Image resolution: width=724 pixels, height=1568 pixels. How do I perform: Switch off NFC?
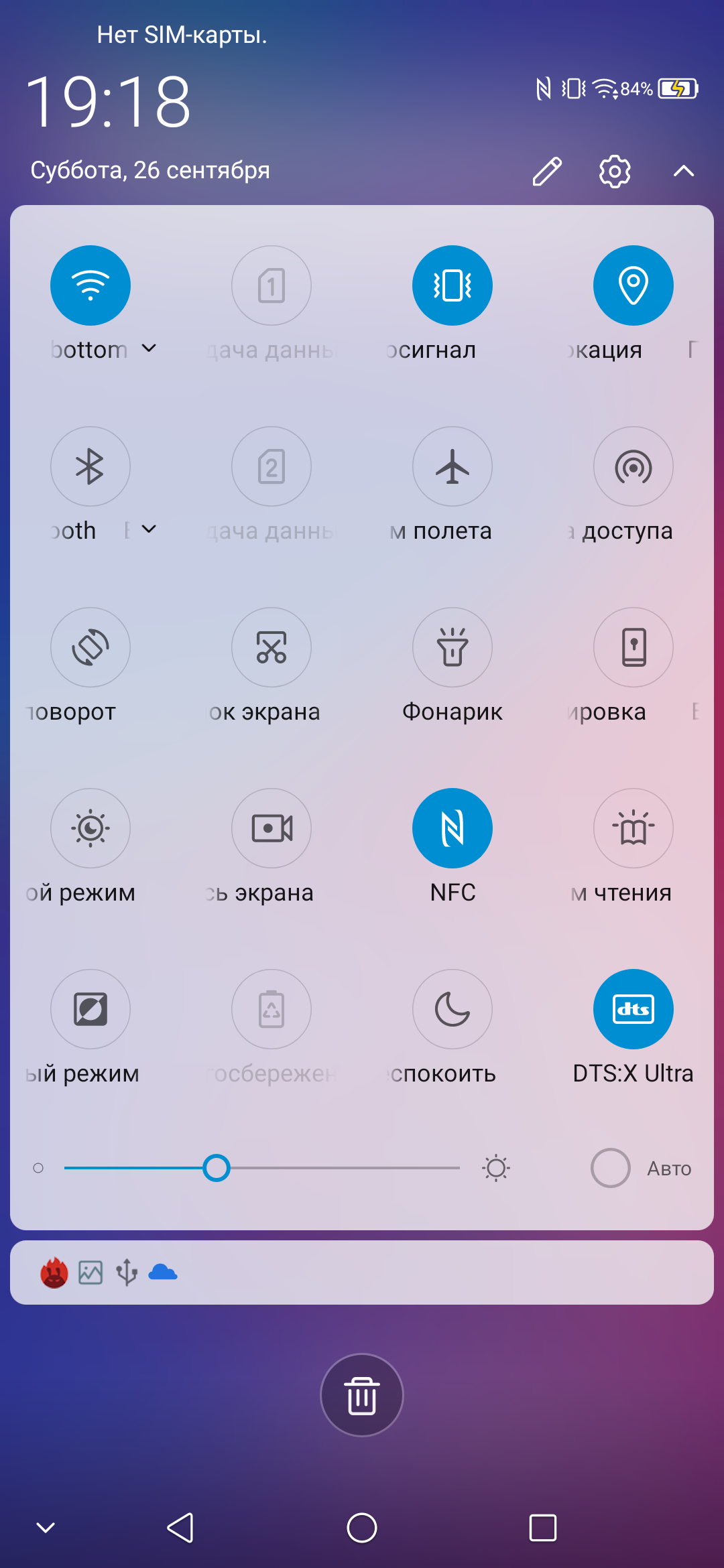point(452,828)
